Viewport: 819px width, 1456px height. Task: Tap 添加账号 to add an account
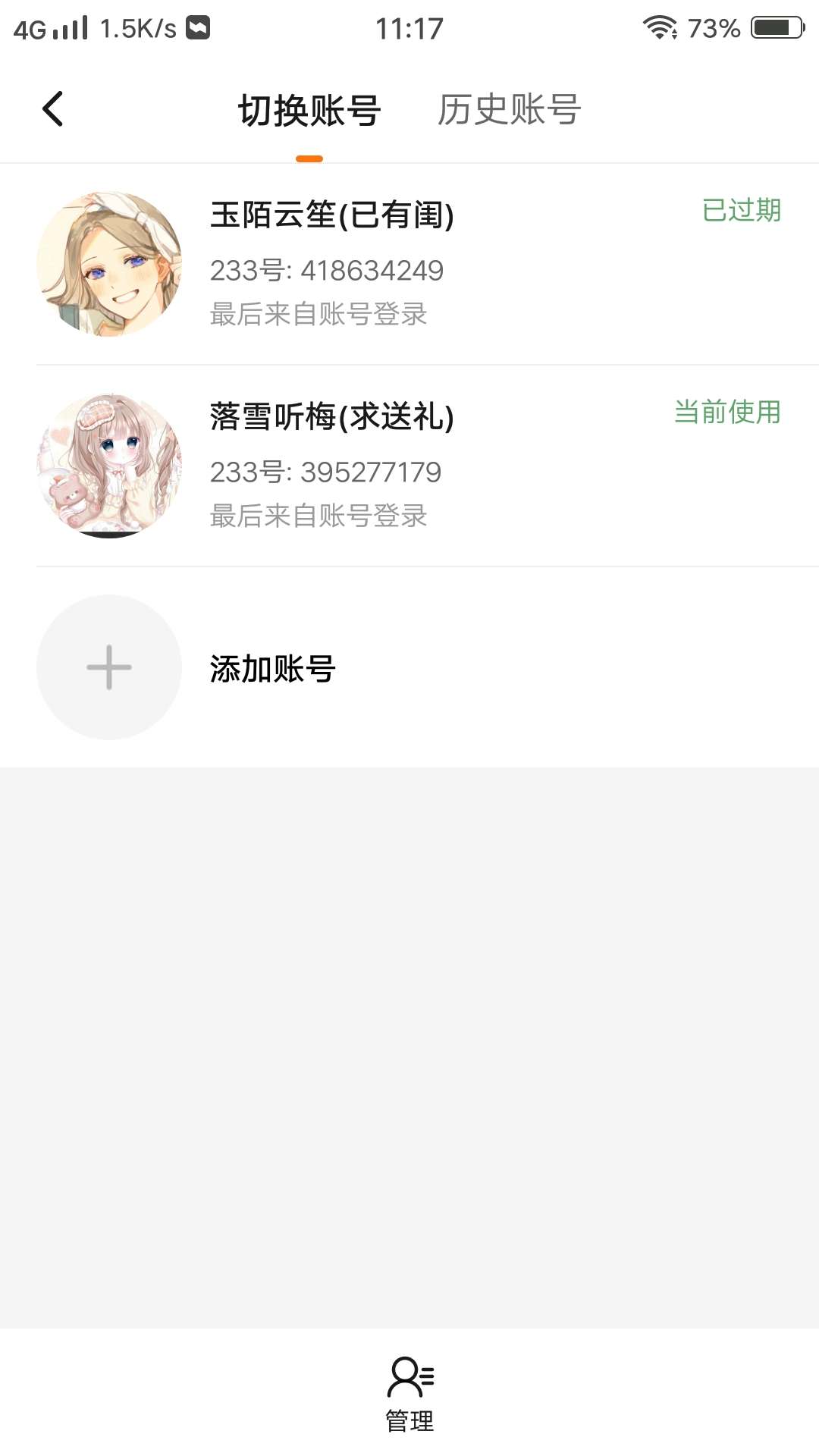pyautogui.click(x=271, y=668)
